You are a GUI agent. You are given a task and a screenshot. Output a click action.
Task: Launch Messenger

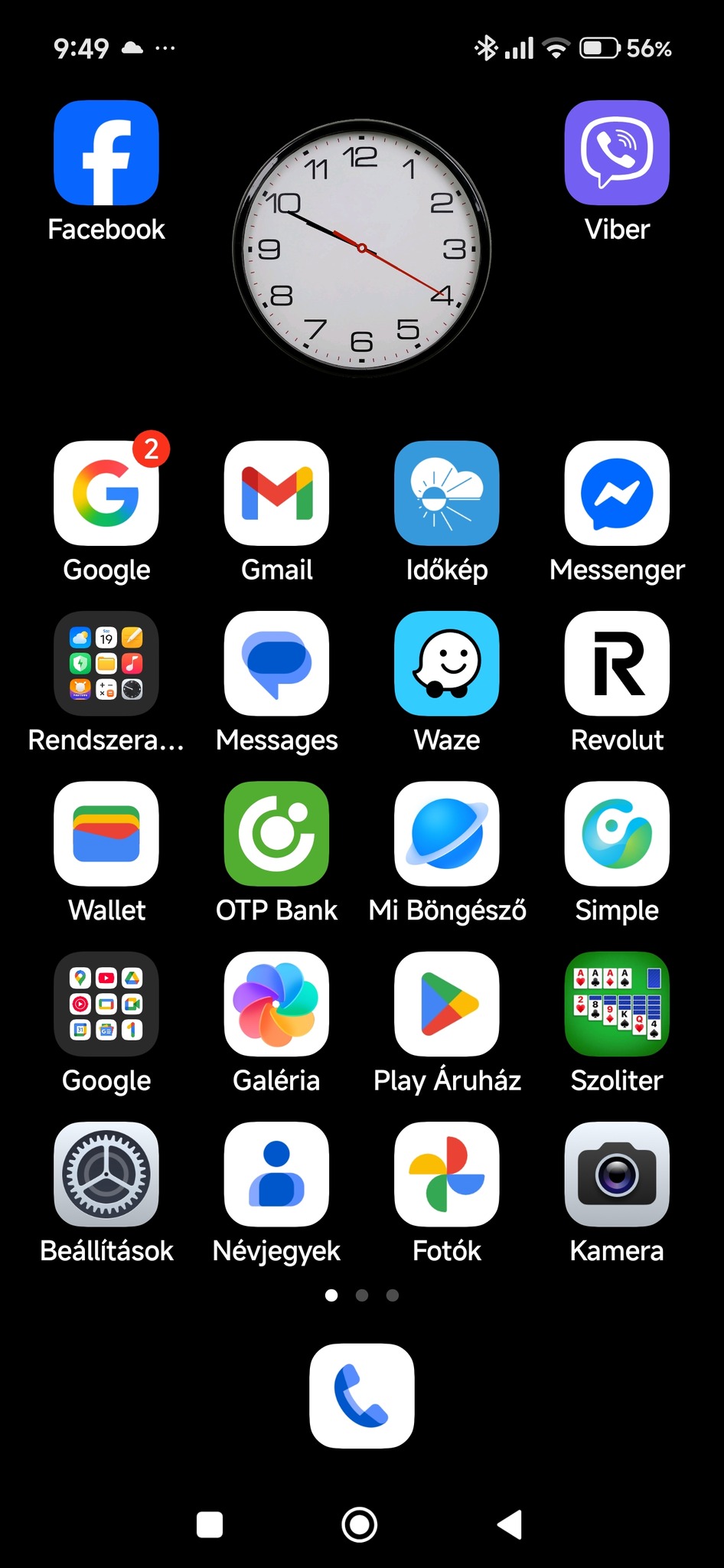coord(617,493)
